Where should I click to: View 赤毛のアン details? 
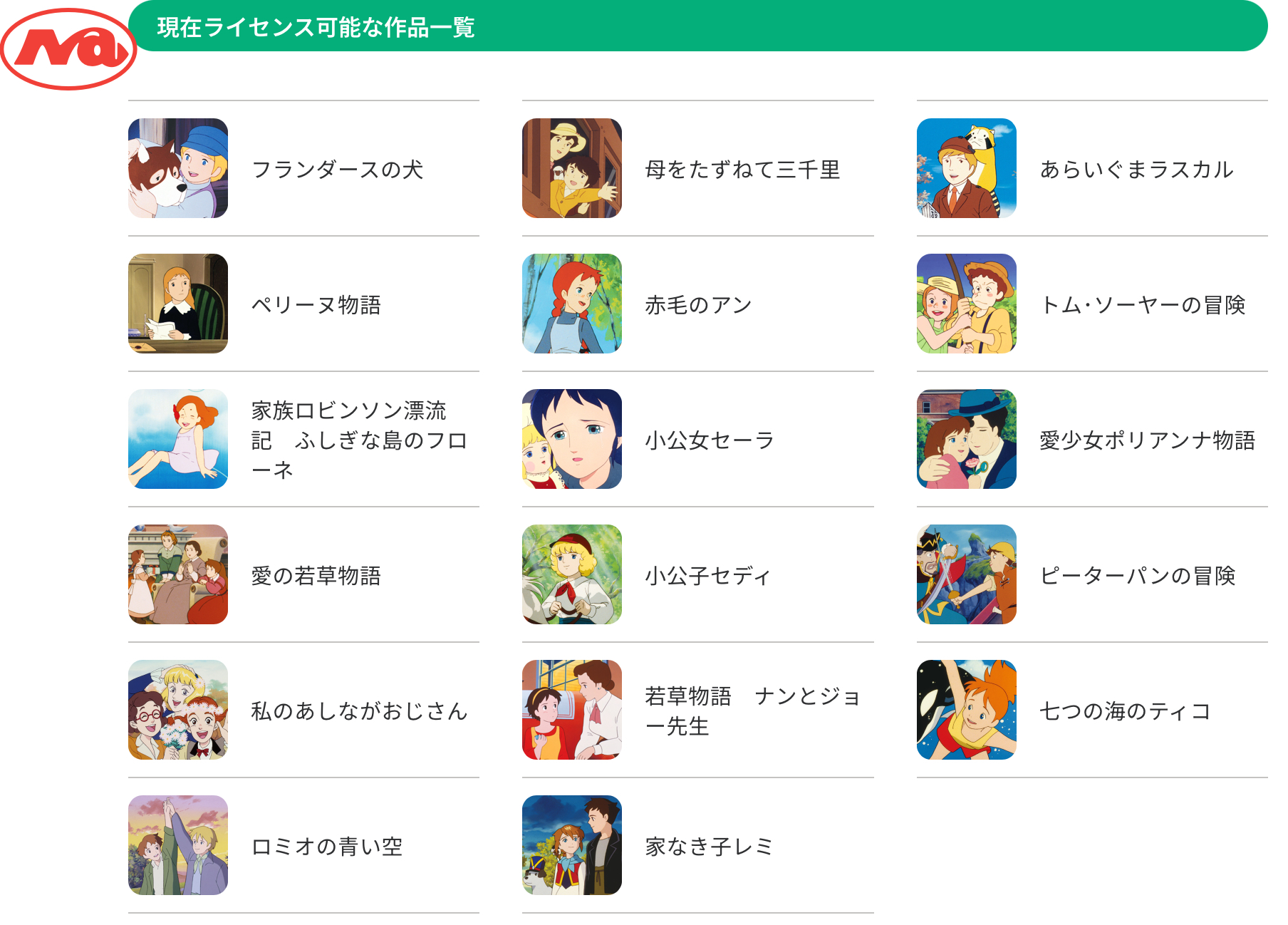697,304
